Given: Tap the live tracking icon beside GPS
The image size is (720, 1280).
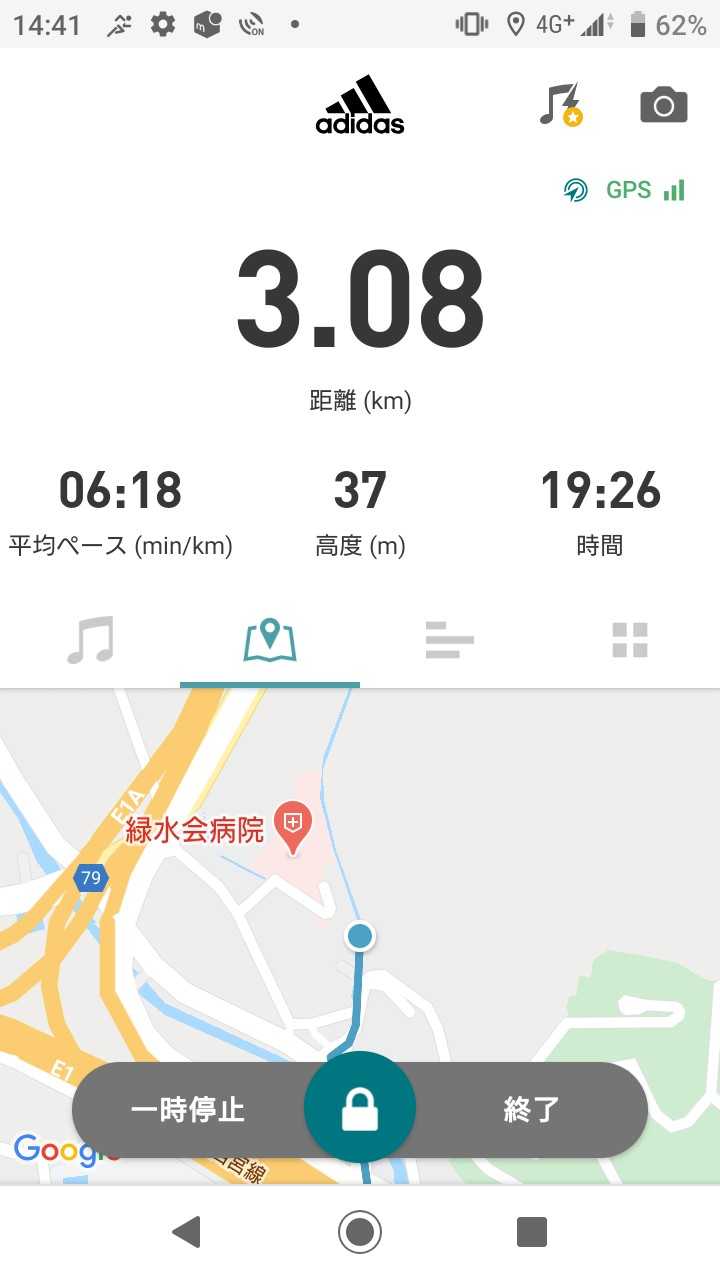Looking at the screenshot, I should click(x=576, y=190).
